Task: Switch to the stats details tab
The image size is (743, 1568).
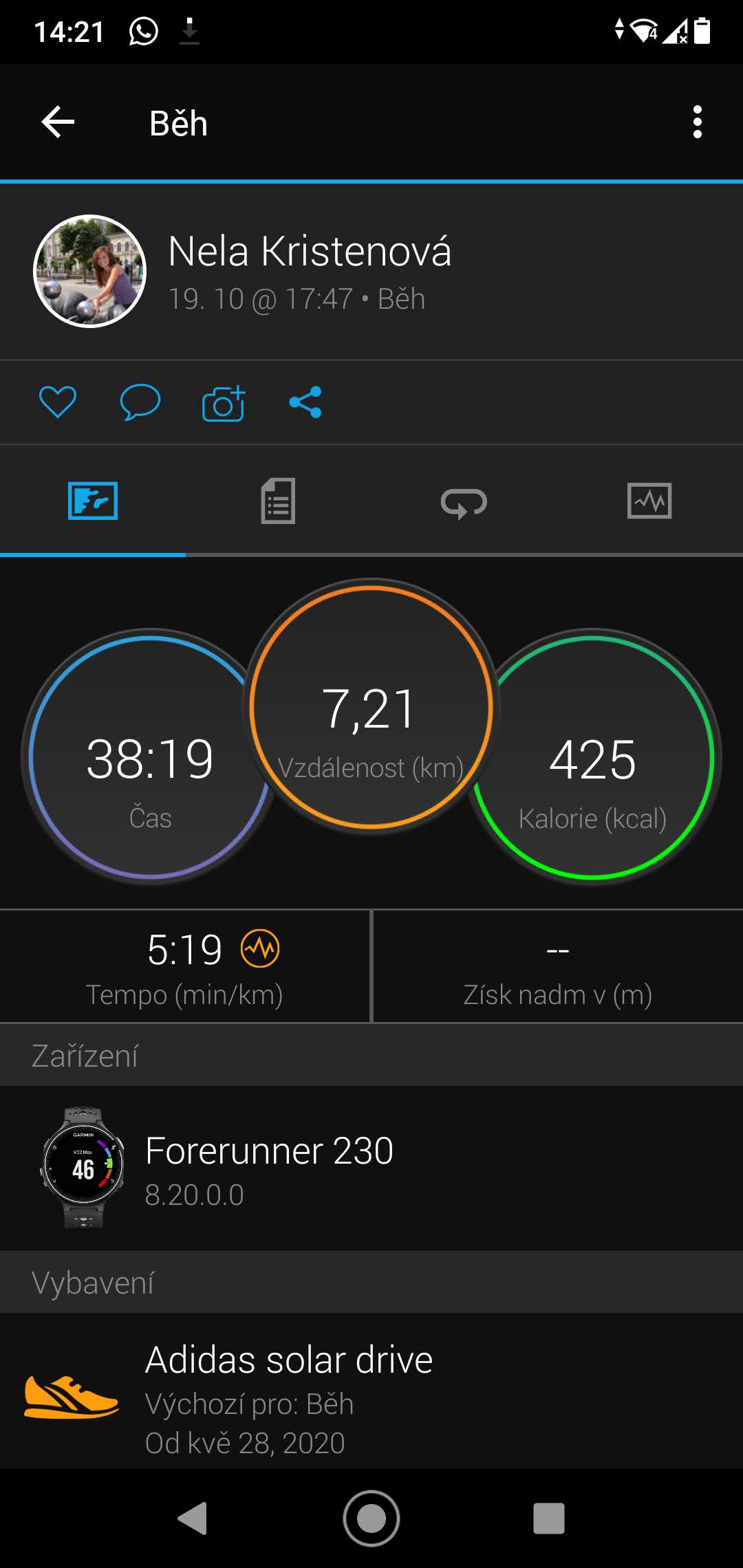Action: click(x=278, y=501)
